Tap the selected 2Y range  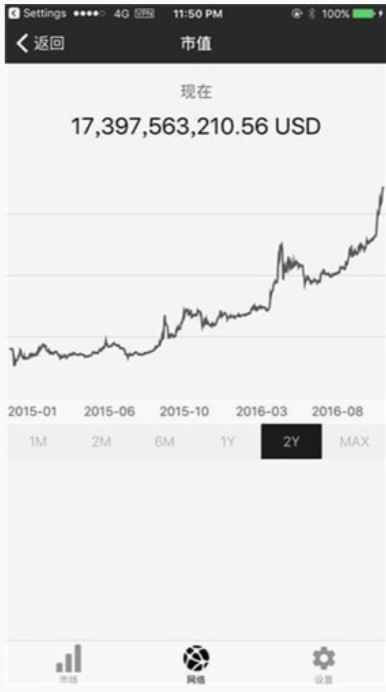tap(291, 441)
